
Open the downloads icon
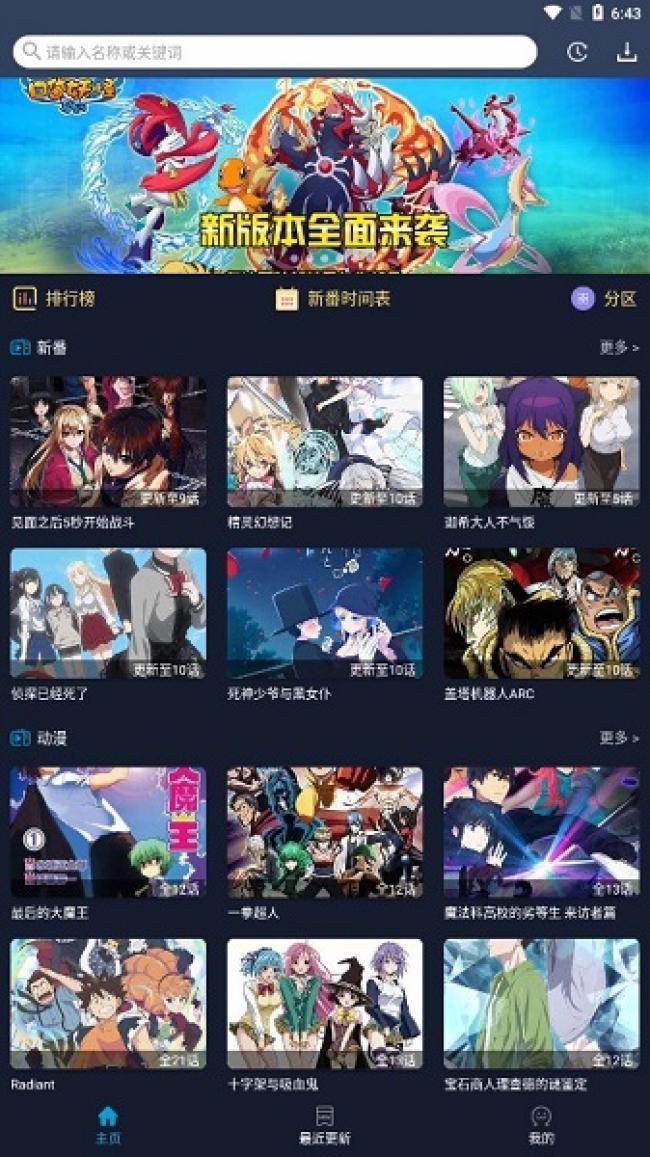(627, 52)
